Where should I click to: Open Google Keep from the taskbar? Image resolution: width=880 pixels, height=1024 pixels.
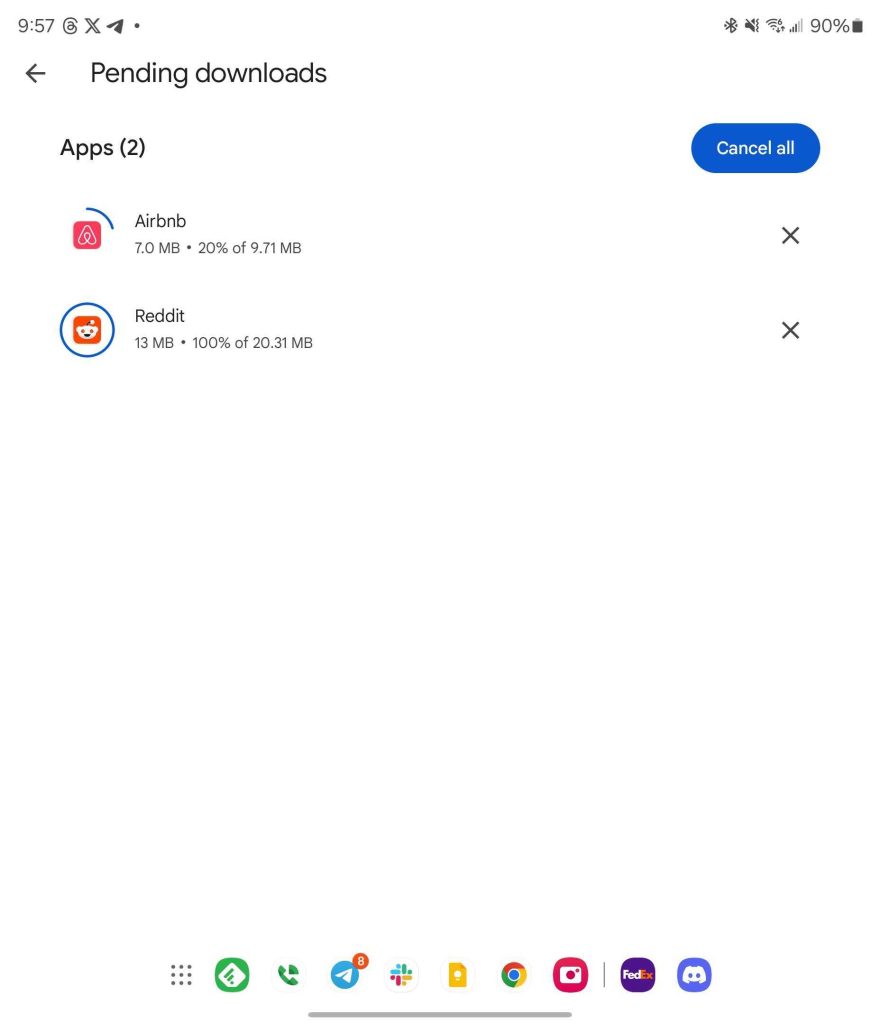[x=458, y=975]
